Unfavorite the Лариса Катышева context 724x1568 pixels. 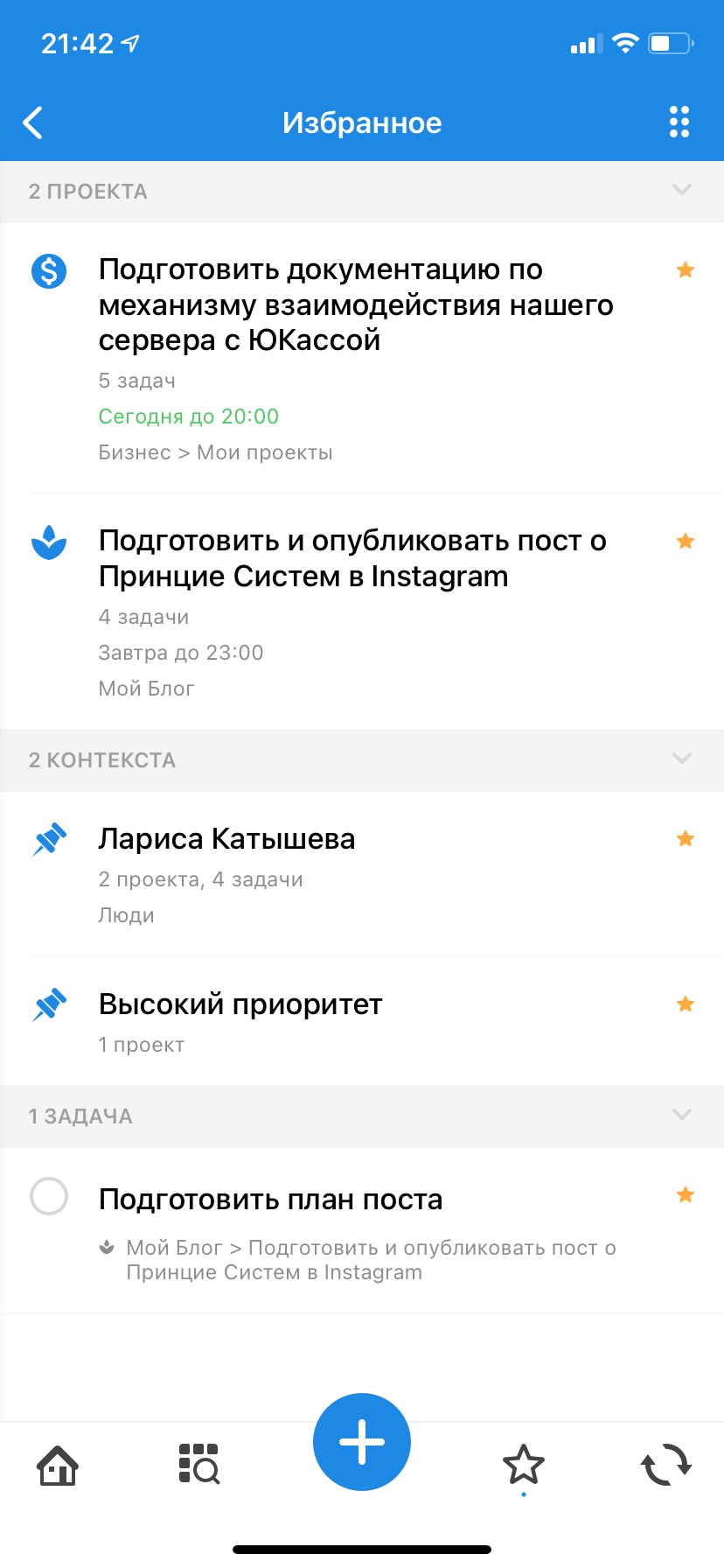click(686, 839)
